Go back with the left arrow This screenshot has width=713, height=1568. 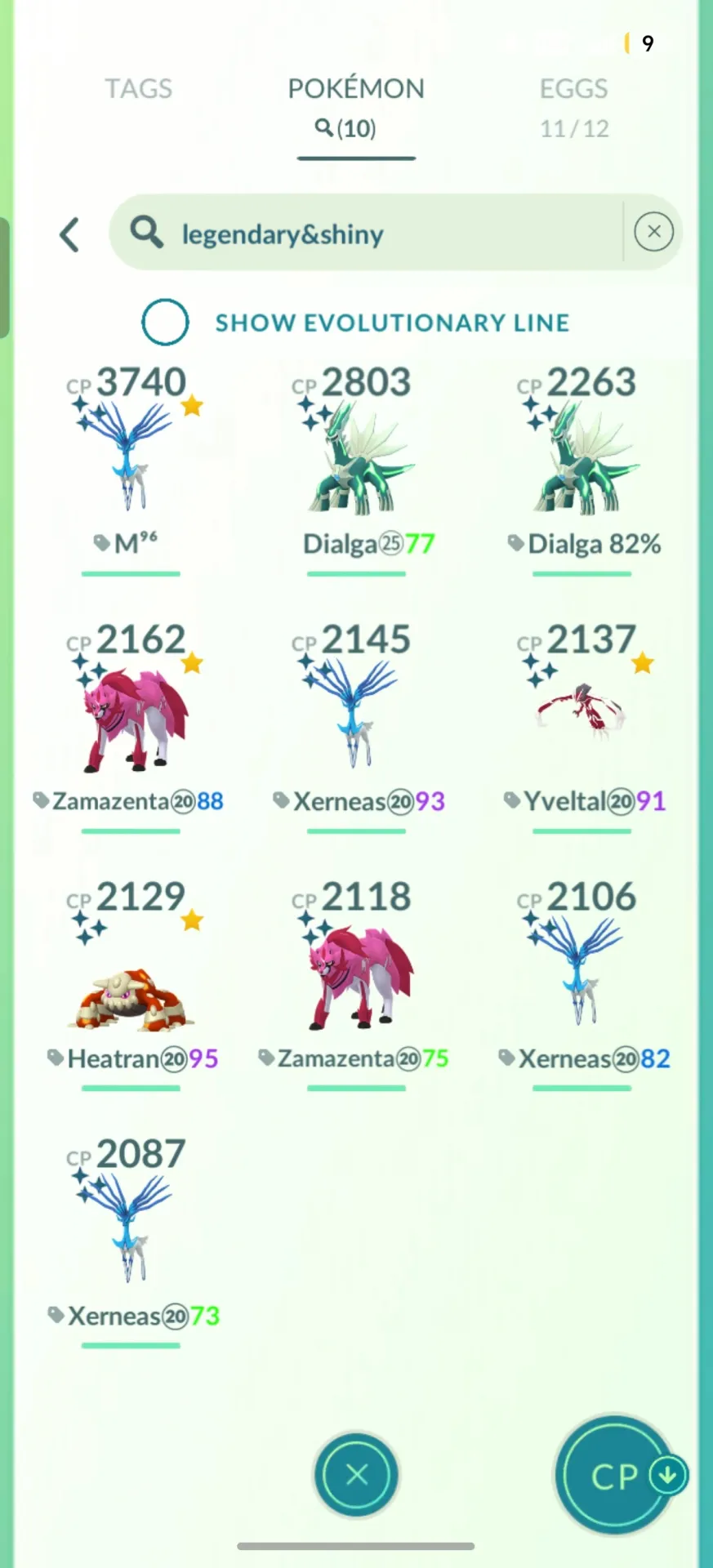70,234
